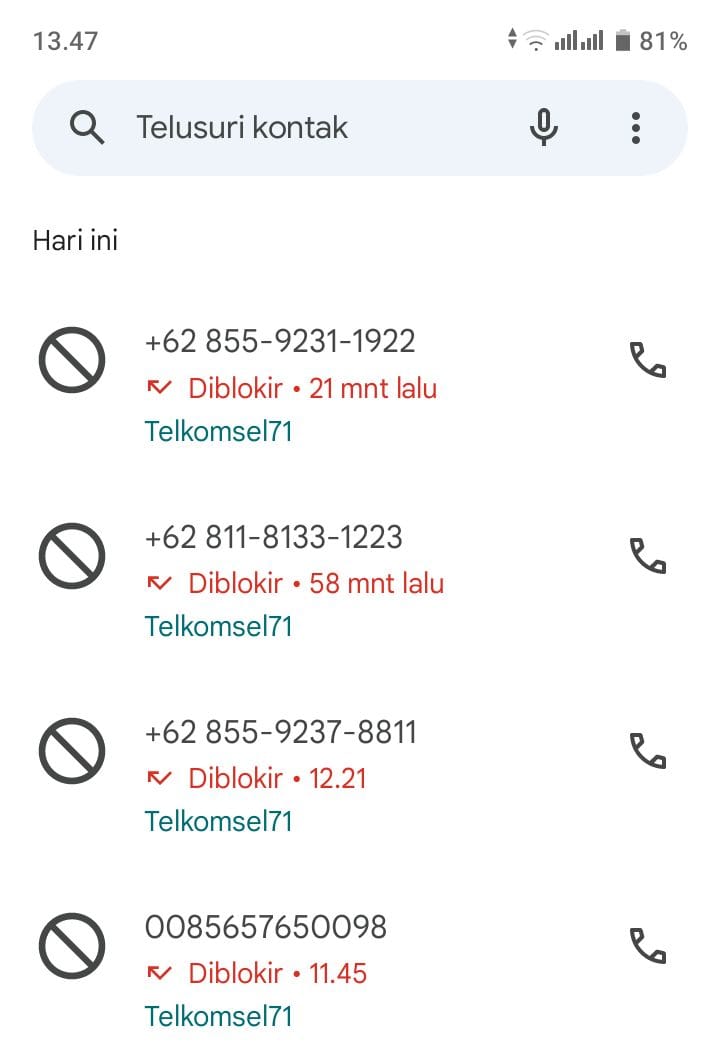Start voice search with the microphone

click(543, 128)
